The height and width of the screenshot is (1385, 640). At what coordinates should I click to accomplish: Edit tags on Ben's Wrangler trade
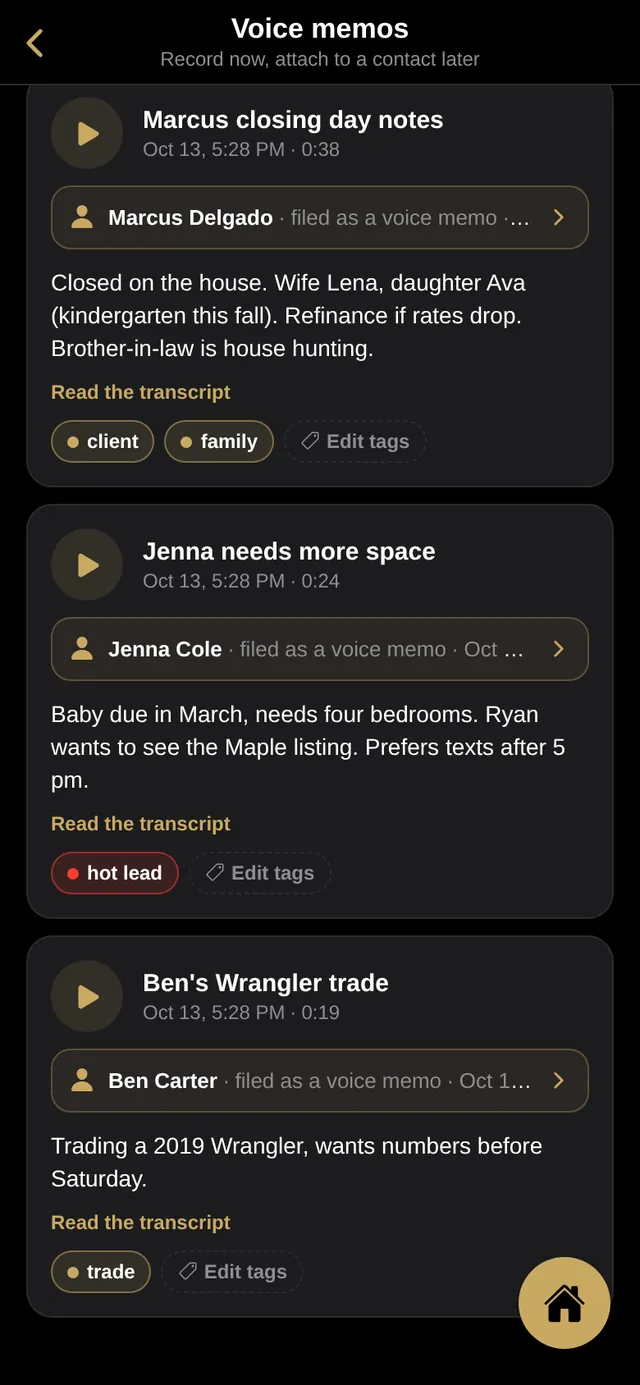coord(233,1272)
